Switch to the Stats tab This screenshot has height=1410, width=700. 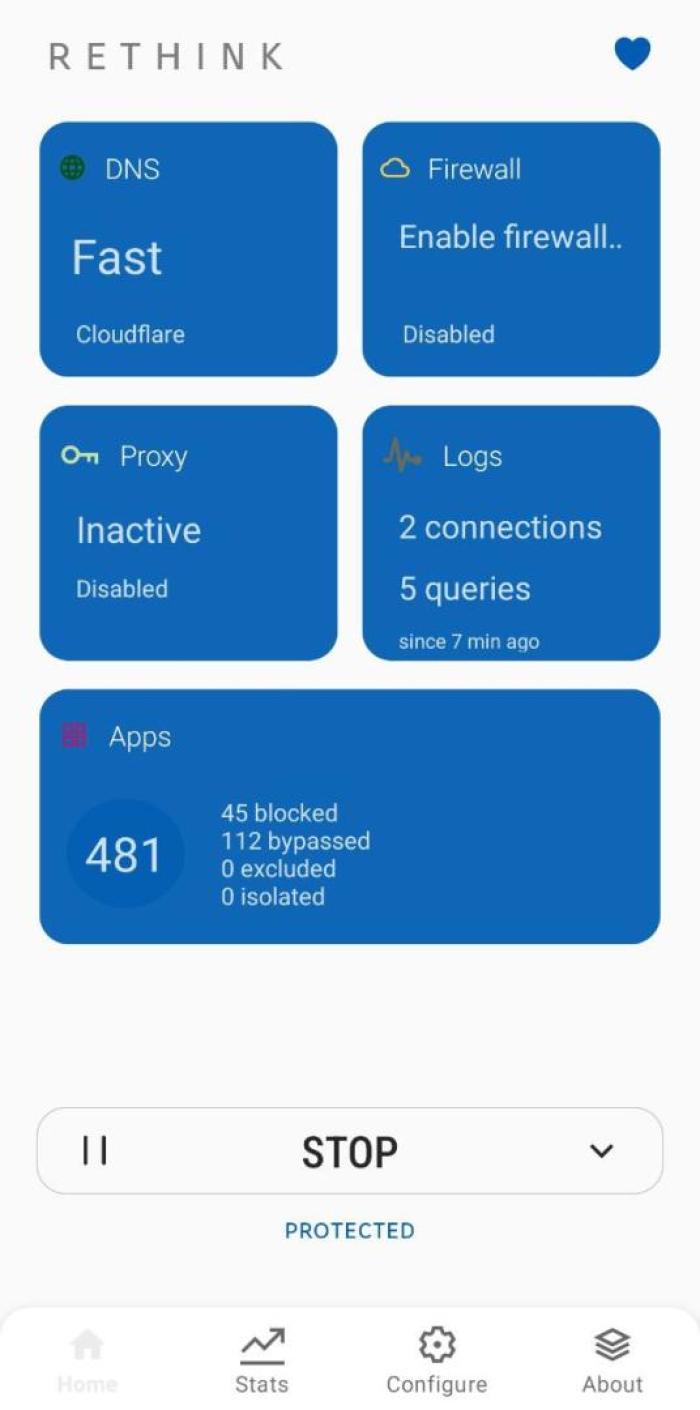click(x=262, y=1361)
